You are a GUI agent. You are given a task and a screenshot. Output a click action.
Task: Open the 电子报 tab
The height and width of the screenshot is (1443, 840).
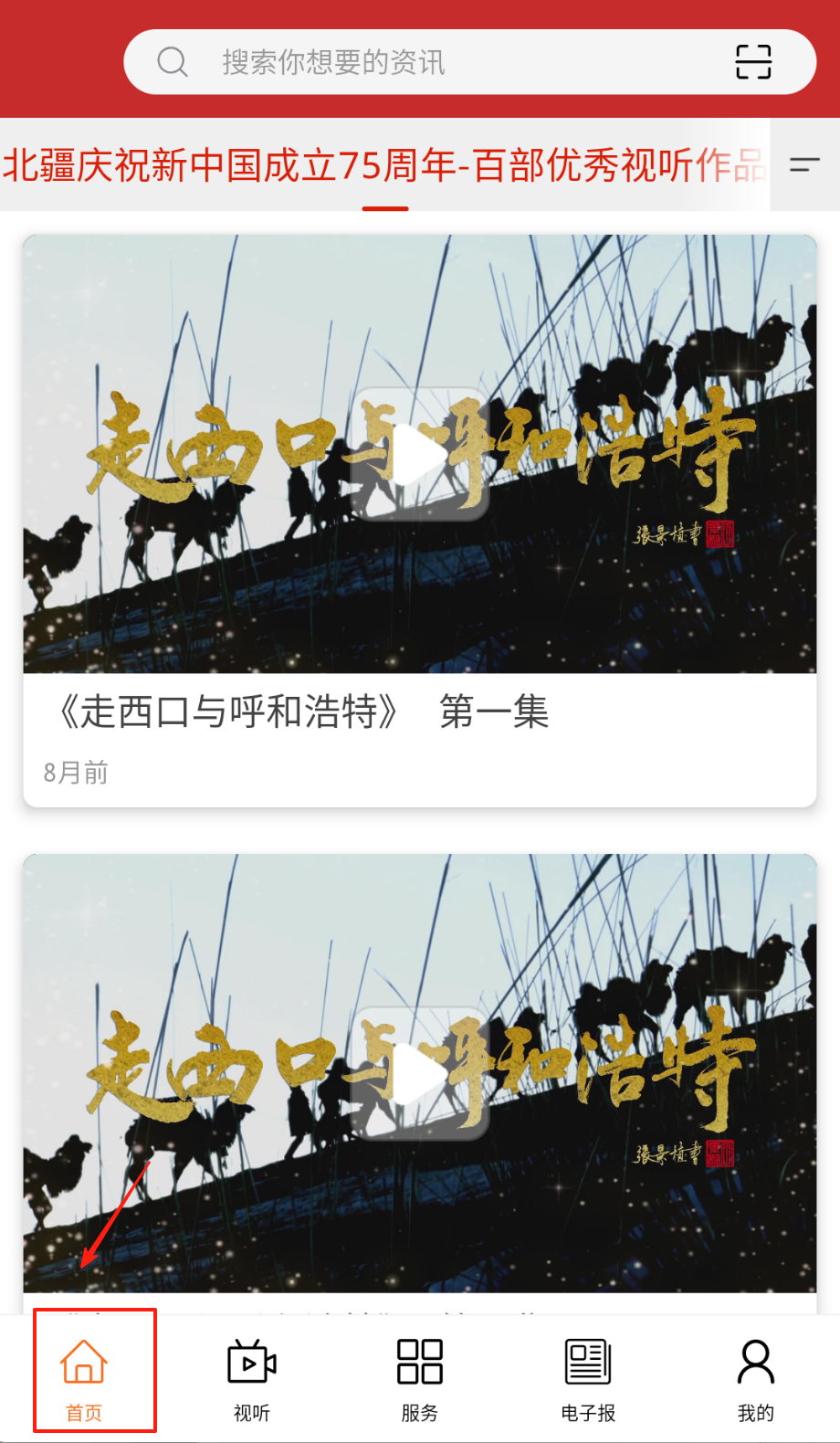click(x=588, y=1378)
